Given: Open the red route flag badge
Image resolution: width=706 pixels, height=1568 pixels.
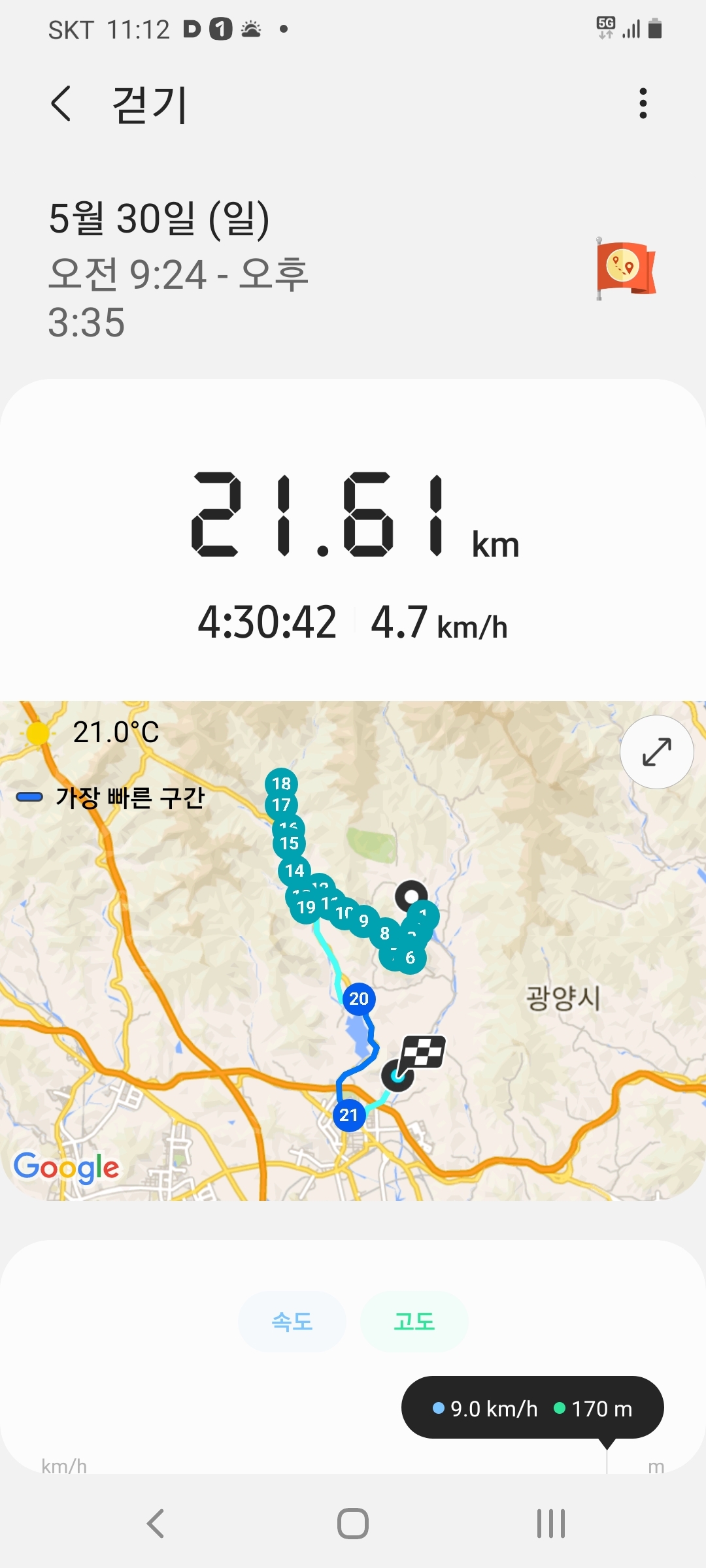Looking at the screenshot, I should pyautogui.click(x=625, y=269).
